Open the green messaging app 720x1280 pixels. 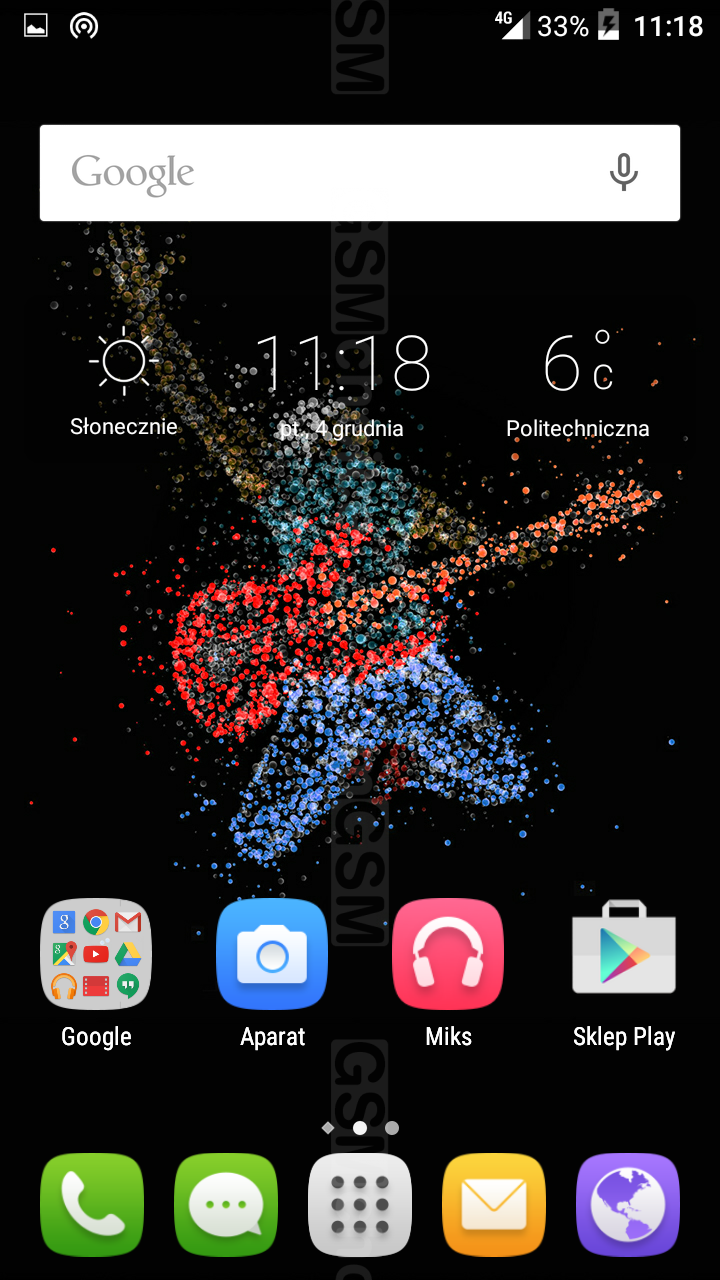coord(226,1205)
